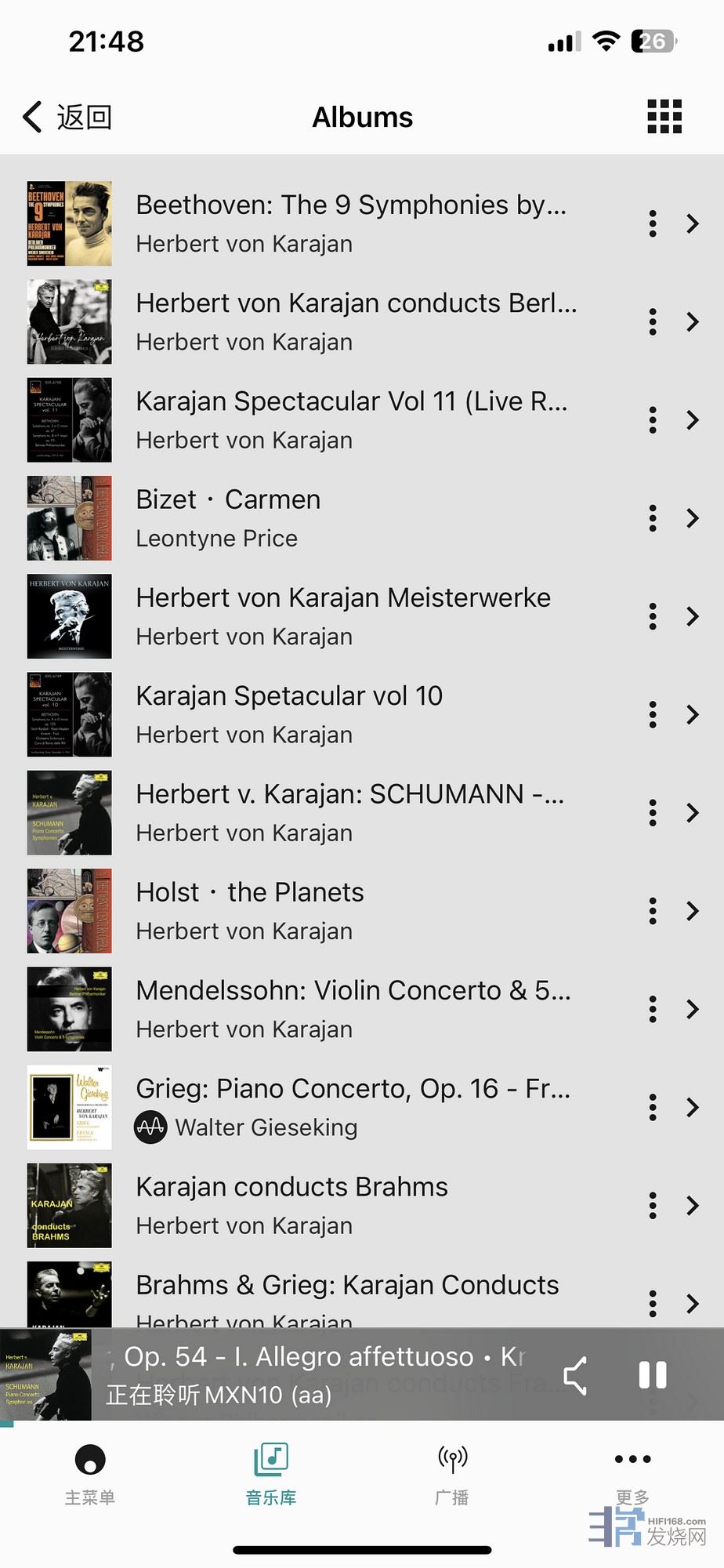724x1568 pixels.
Task: Select output device in mini player
Action: 576,1374
